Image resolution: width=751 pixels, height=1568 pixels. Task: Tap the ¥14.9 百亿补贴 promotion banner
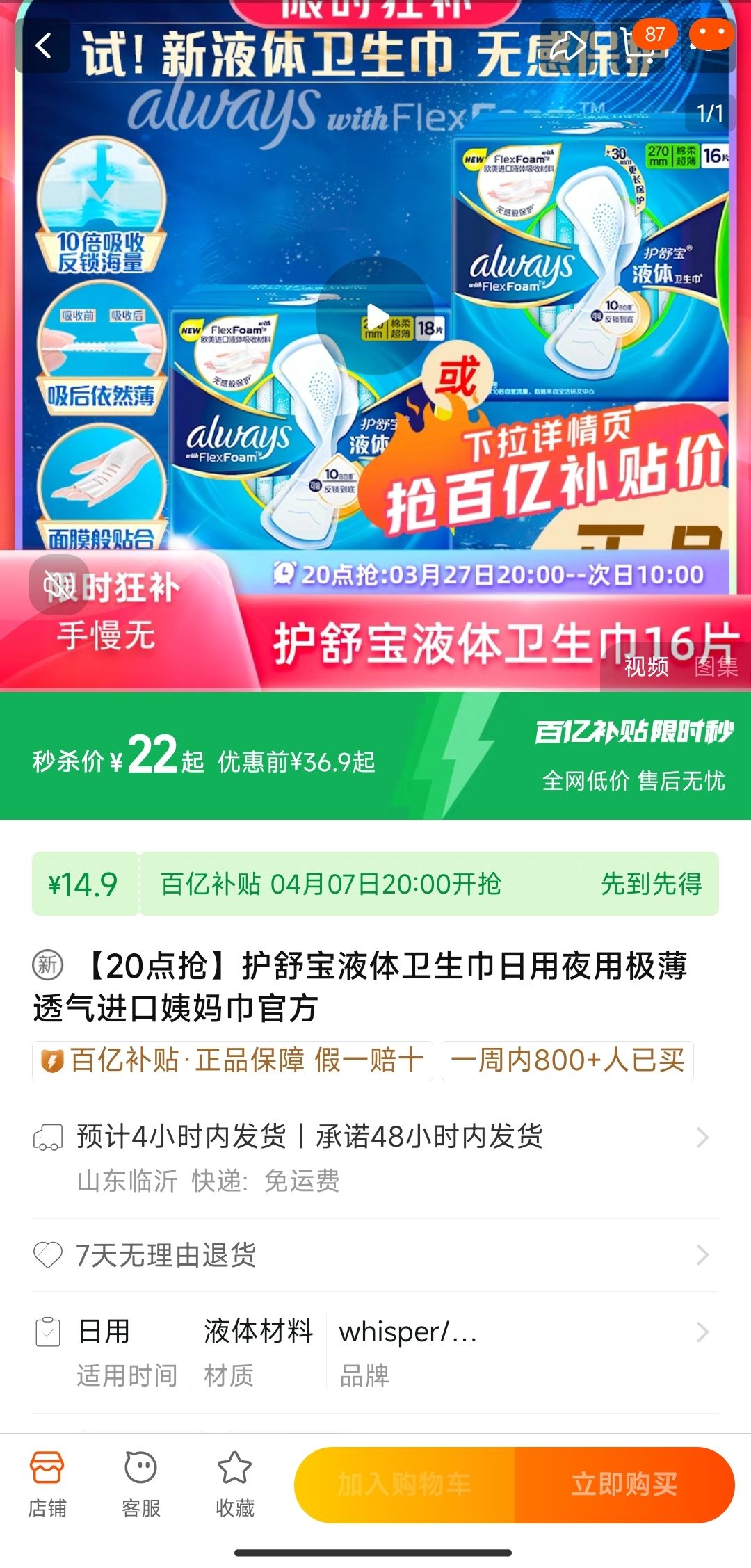375,884
